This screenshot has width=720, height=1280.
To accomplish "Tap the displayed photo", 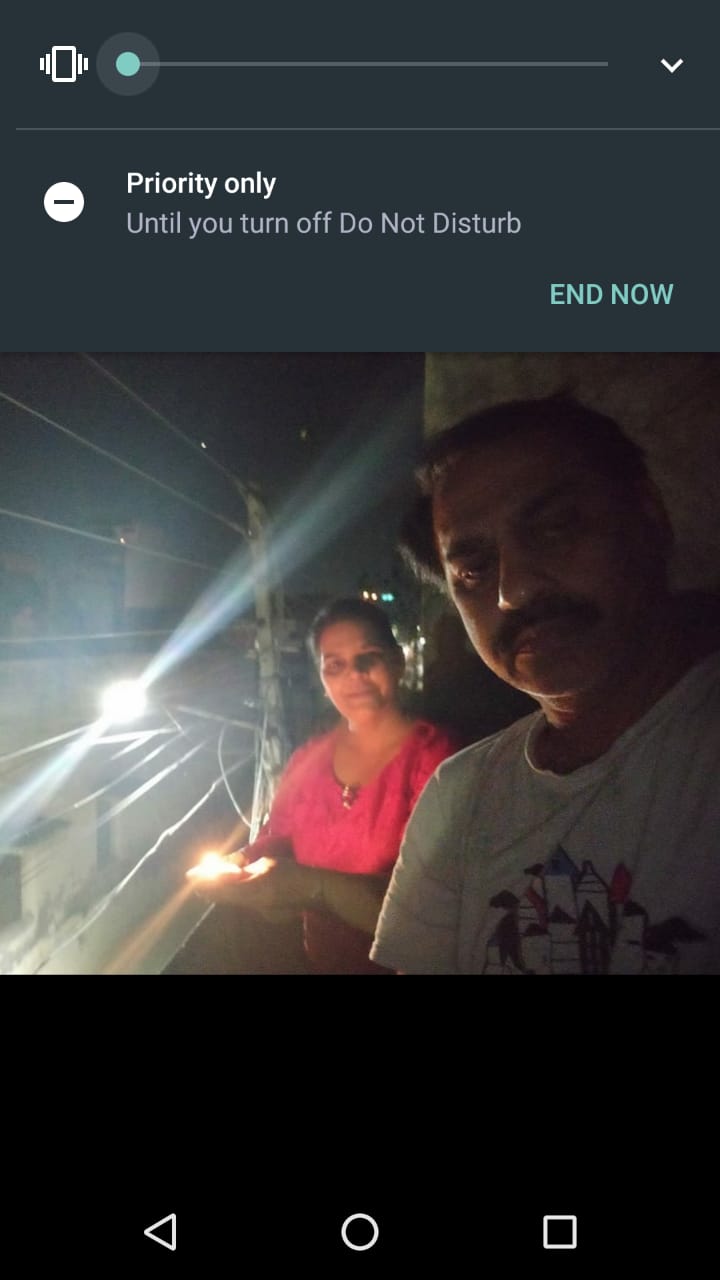I will point(360,663).
